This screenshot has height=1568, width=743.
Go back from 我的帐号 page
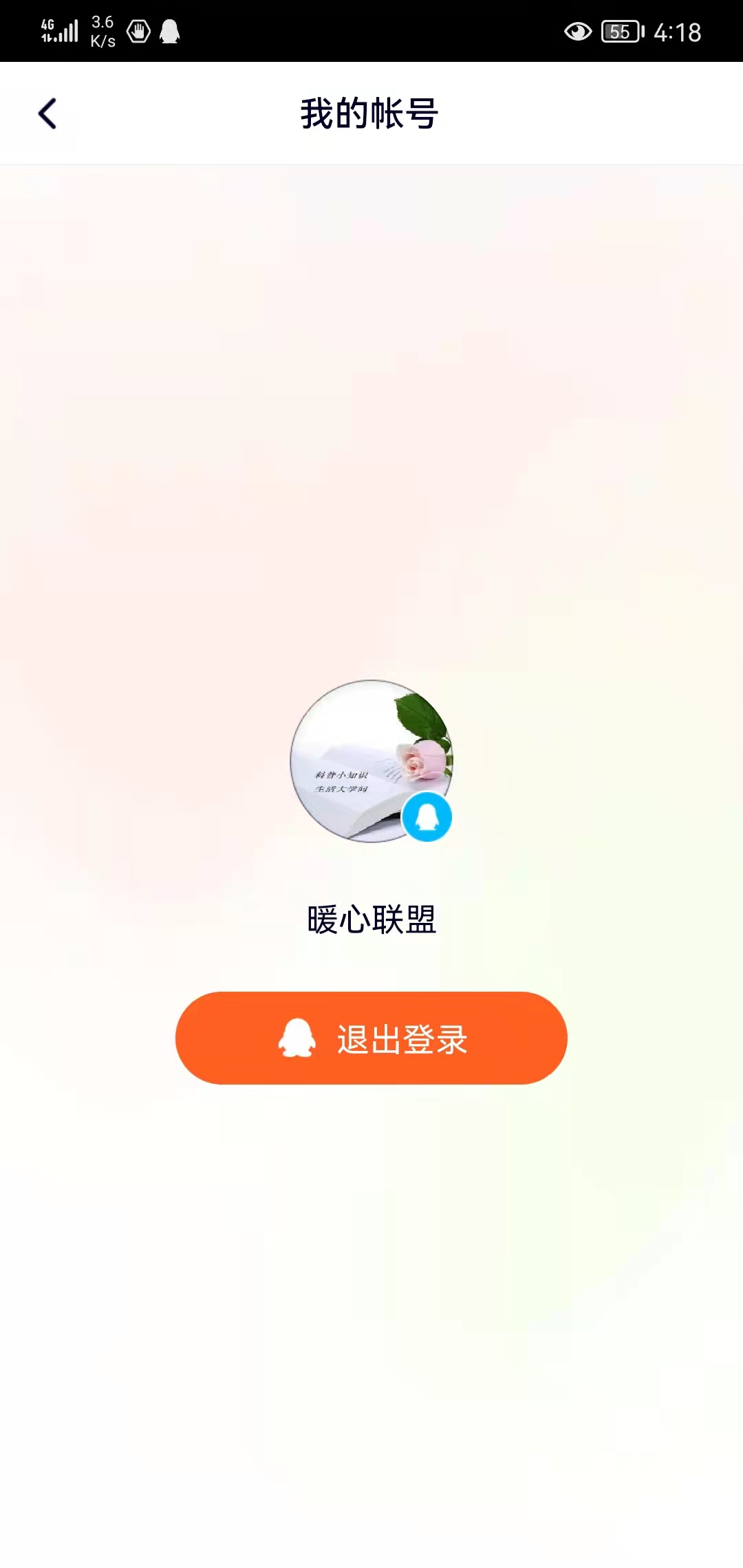click(47, 113)
